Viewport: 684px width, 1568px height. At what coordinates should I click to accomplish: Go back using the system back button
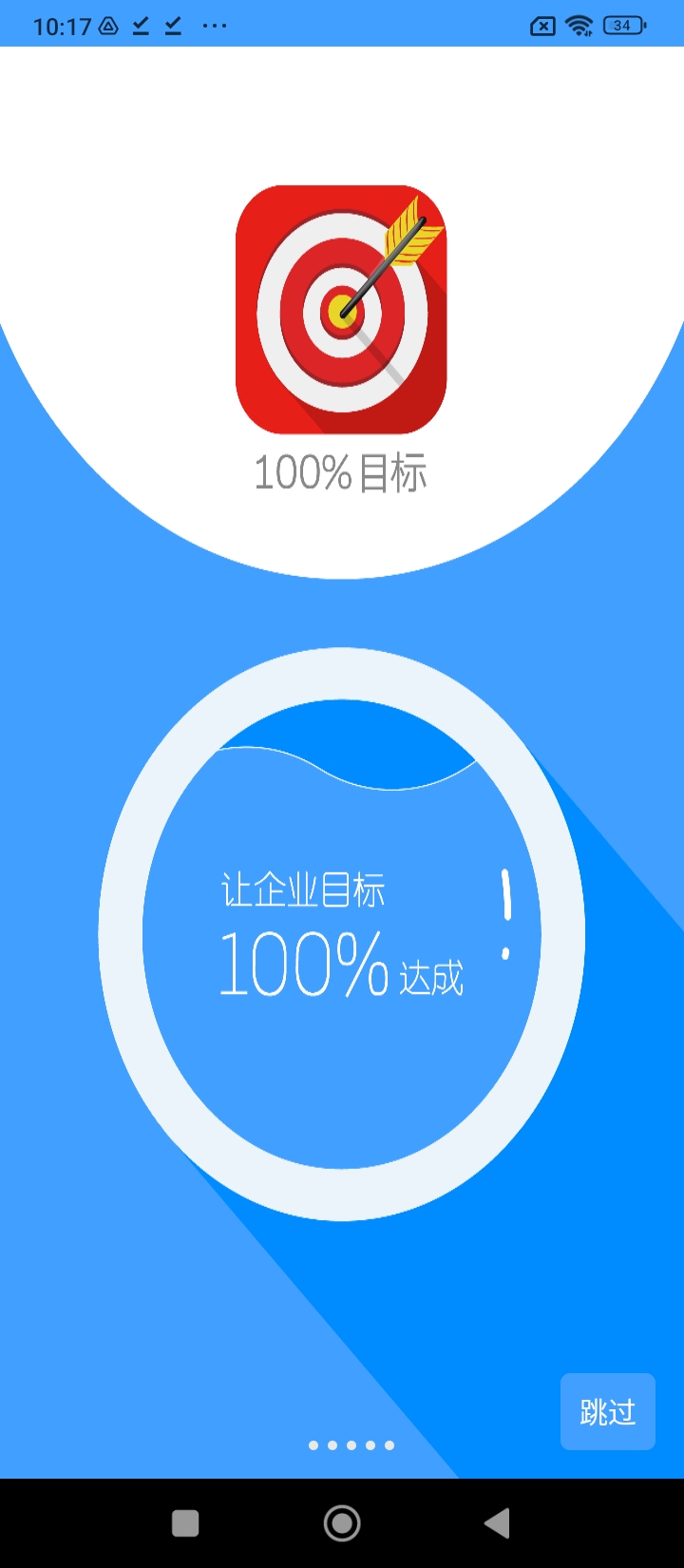click(x=497, y=1523)
